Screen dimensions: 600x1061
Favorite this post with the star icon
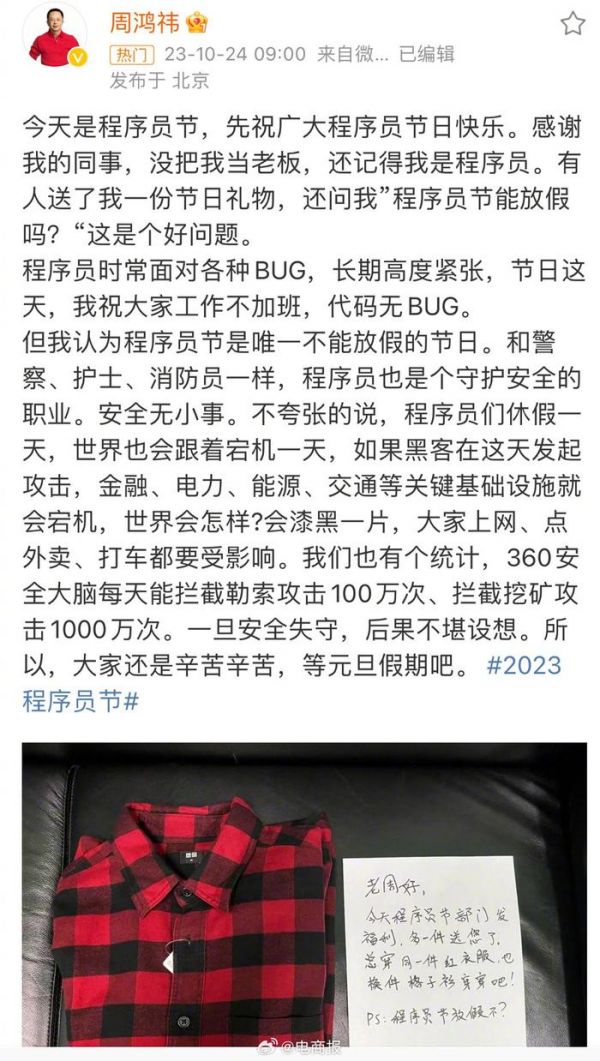point(572,24)
